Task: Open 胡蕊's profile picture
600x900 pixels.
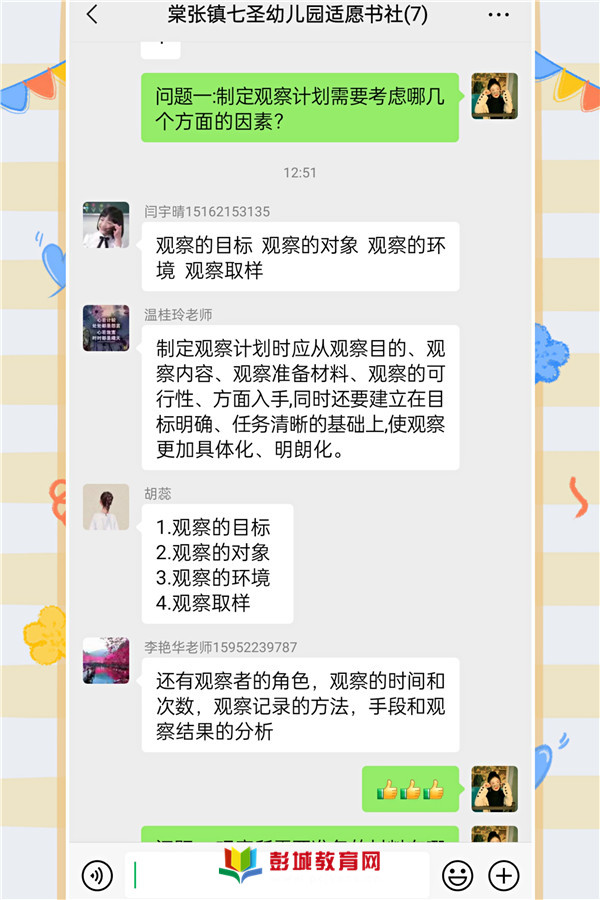Action: tap(105, 507)
